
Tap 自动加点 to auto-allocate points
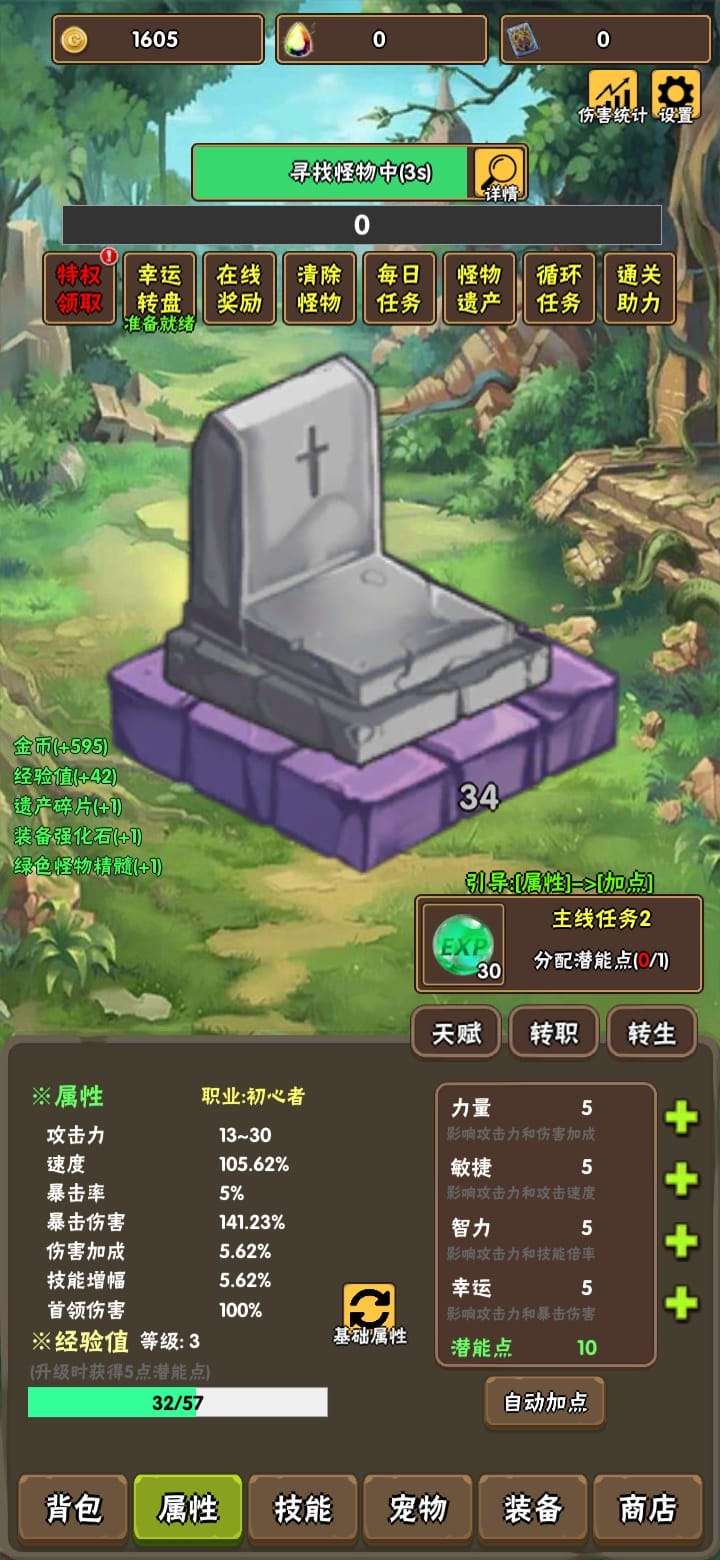click(545, 1402)
